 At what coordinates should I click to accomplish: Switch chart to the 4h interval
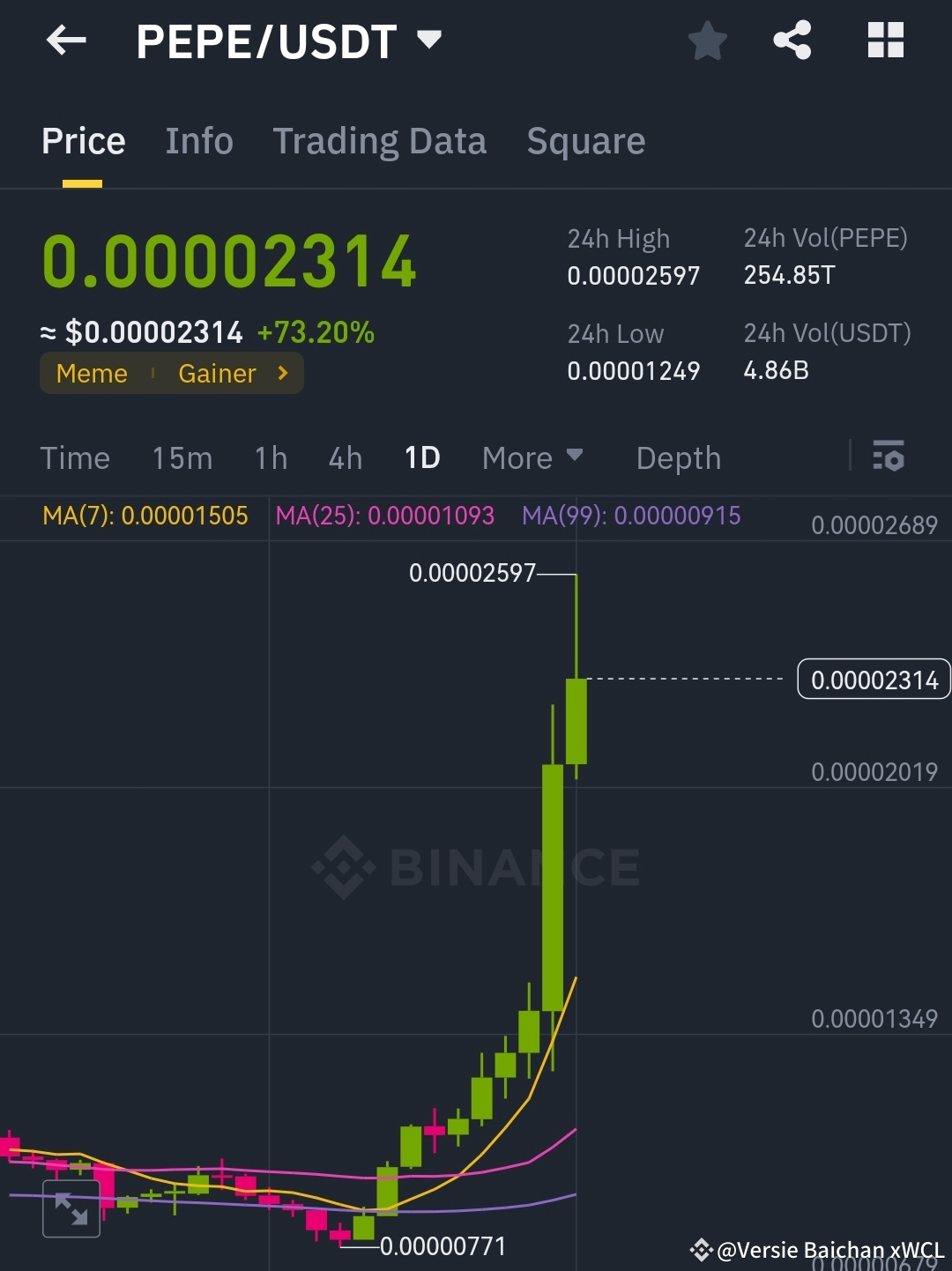[x=345, y=457]
